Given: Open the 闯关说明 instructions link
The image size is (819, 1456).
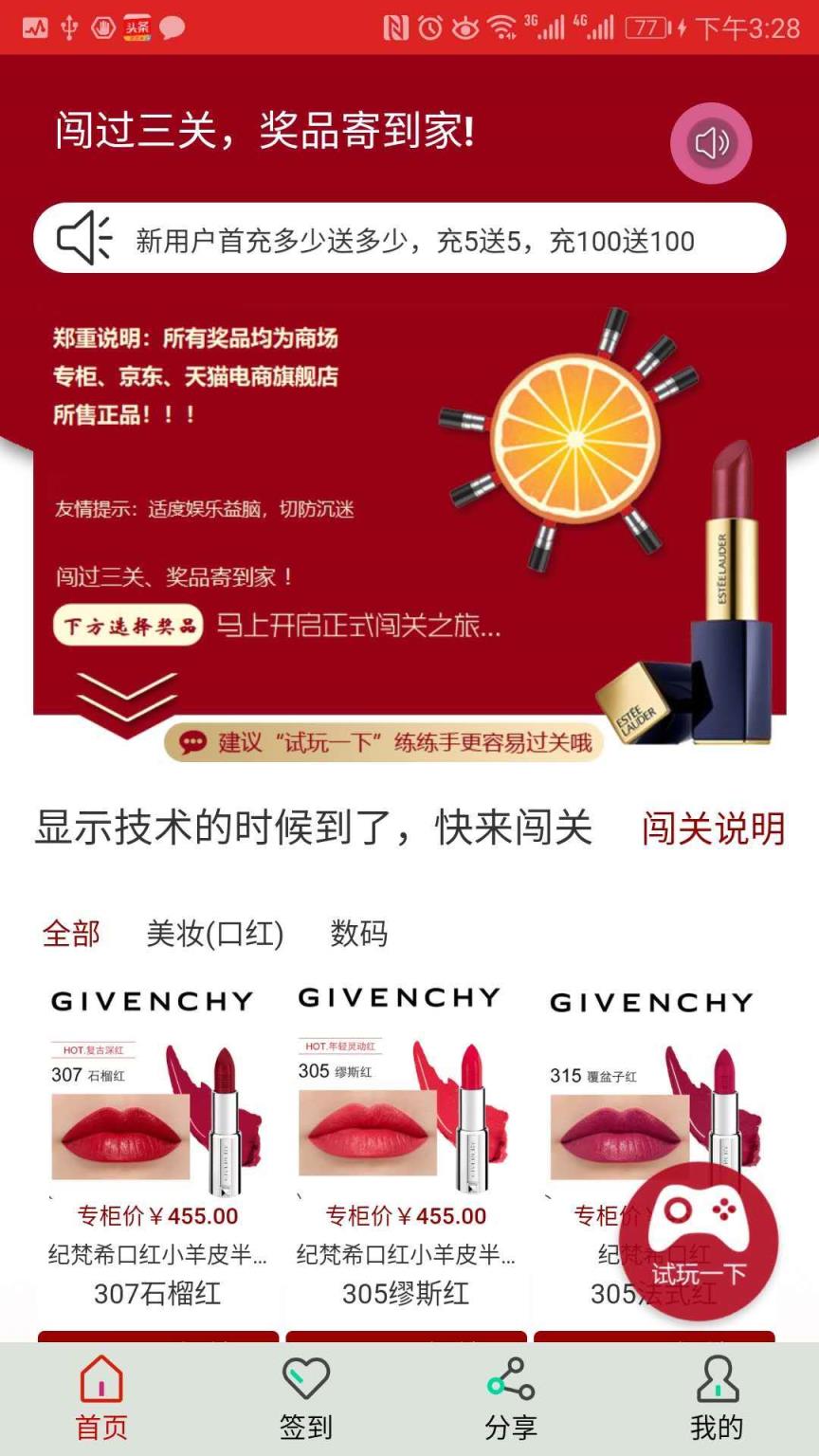Looking at the screenshot, I should pyautogui.click(x=712, y=827).
